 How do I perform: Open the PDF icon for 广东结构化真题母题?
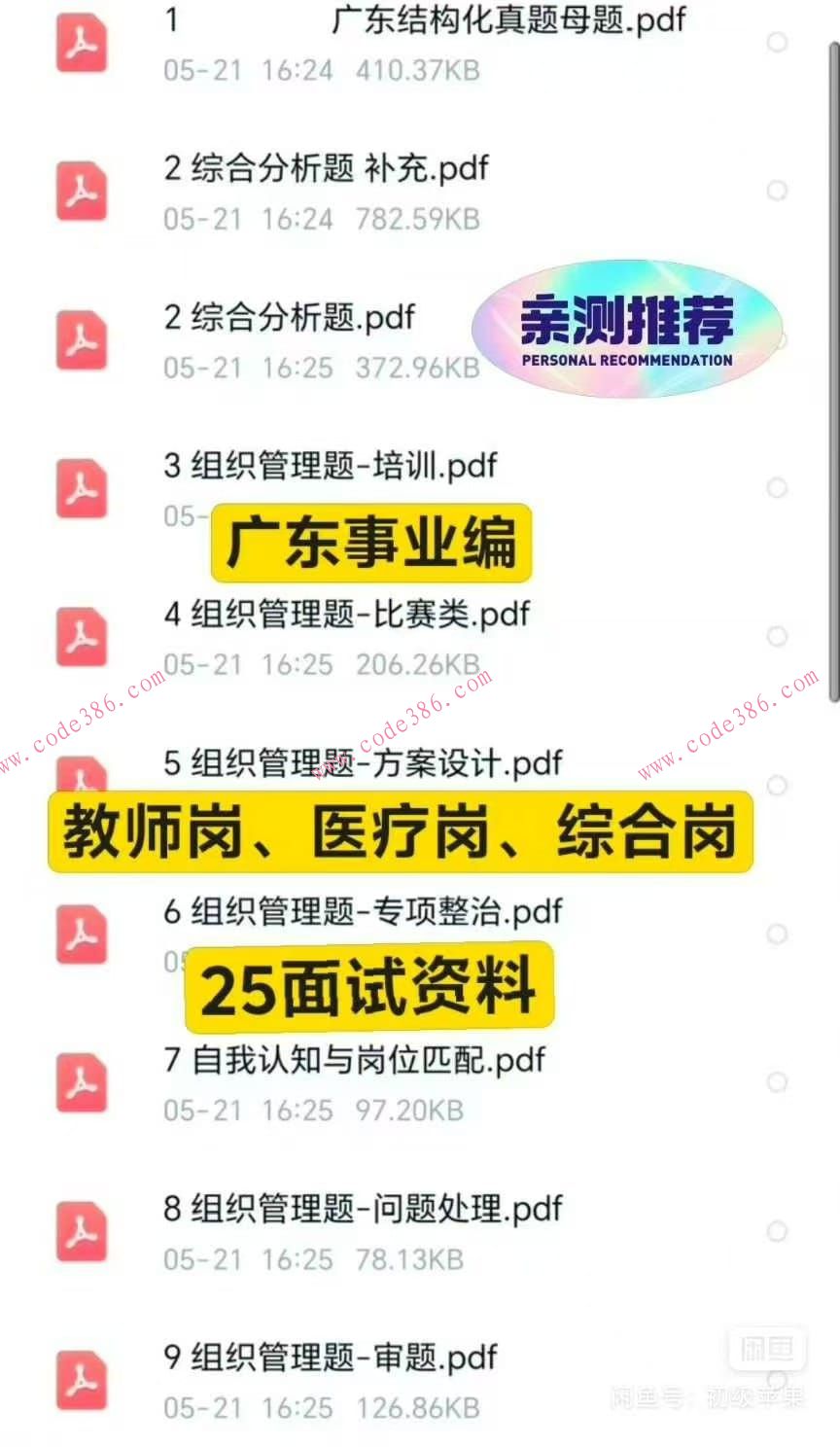coord(82,44)
